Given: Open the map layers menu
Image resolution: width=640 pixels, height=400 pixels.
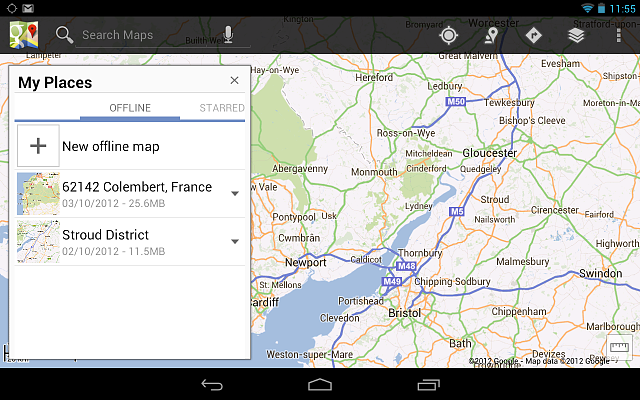Looking at the screenshot, I should (576, 35).
